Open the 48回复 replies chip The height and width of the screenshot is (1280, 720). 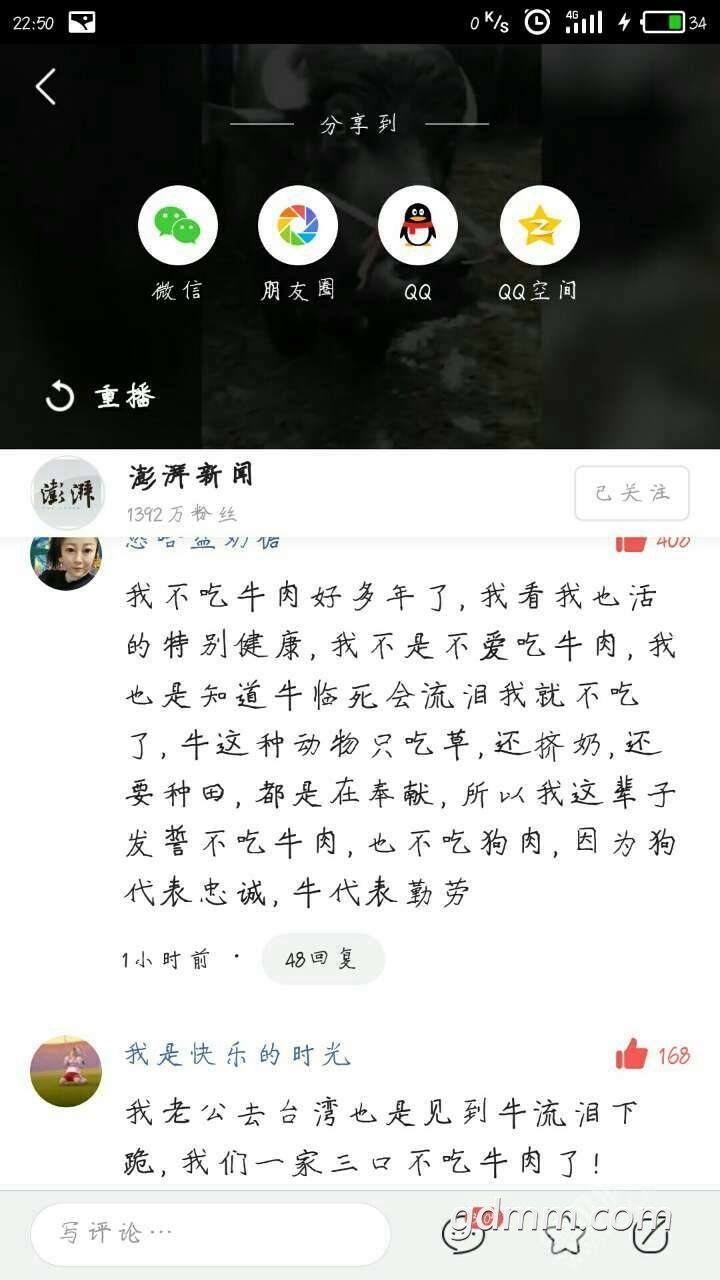point(323,959)
